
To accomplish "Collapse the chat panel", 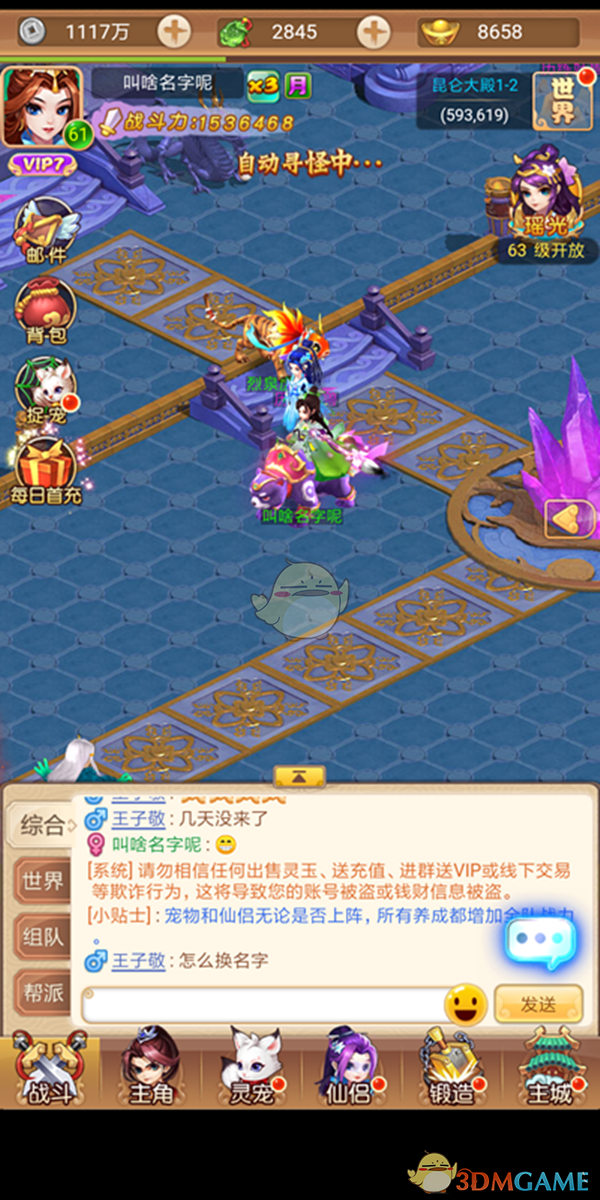I will [x=299, y=777].
